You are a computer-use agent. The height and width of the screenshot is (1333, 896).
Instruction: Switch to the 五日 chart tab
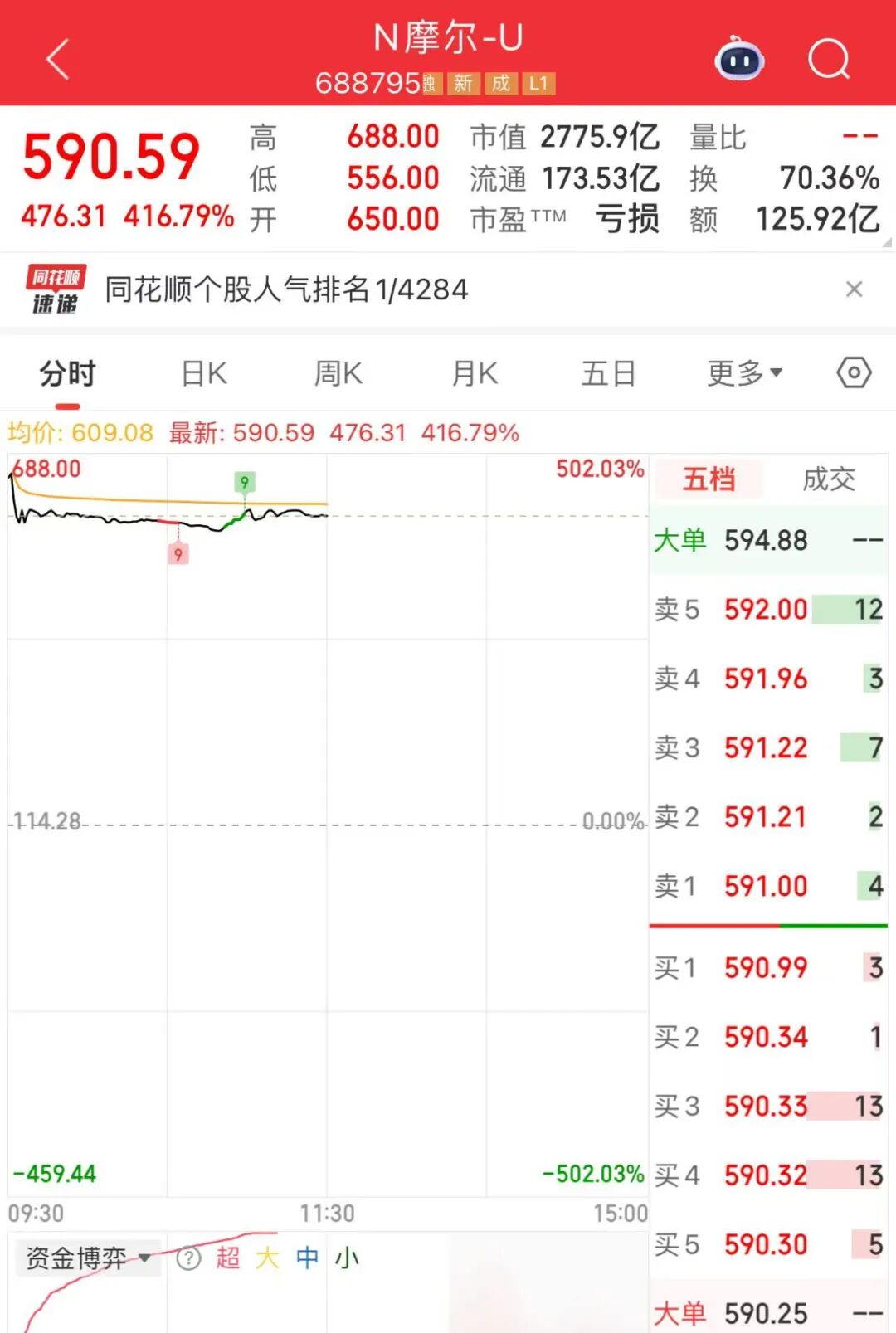pos(608,374)
